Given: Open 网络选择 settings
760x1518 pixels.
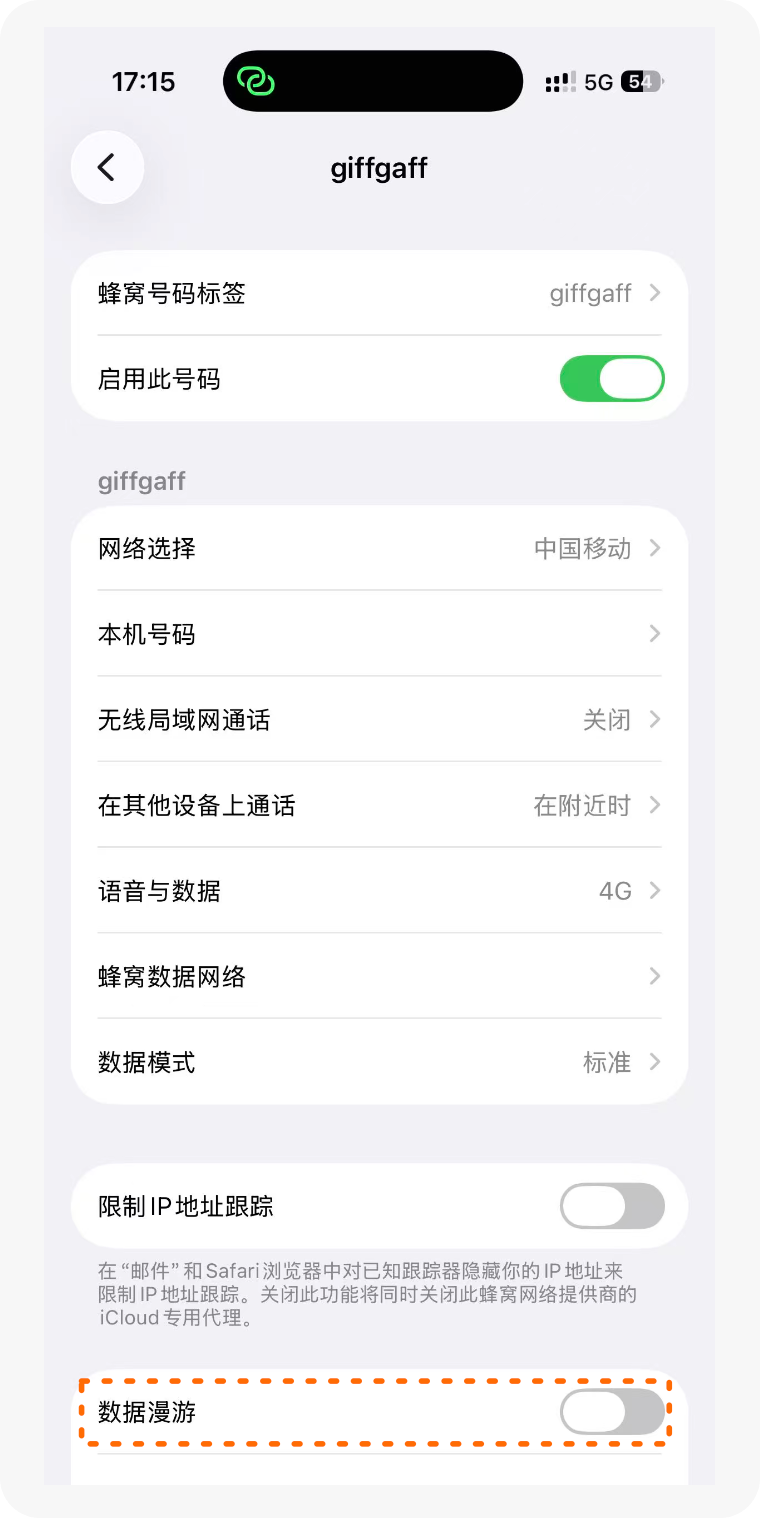Looking at the screenshot, I should [x=379, y=548].
